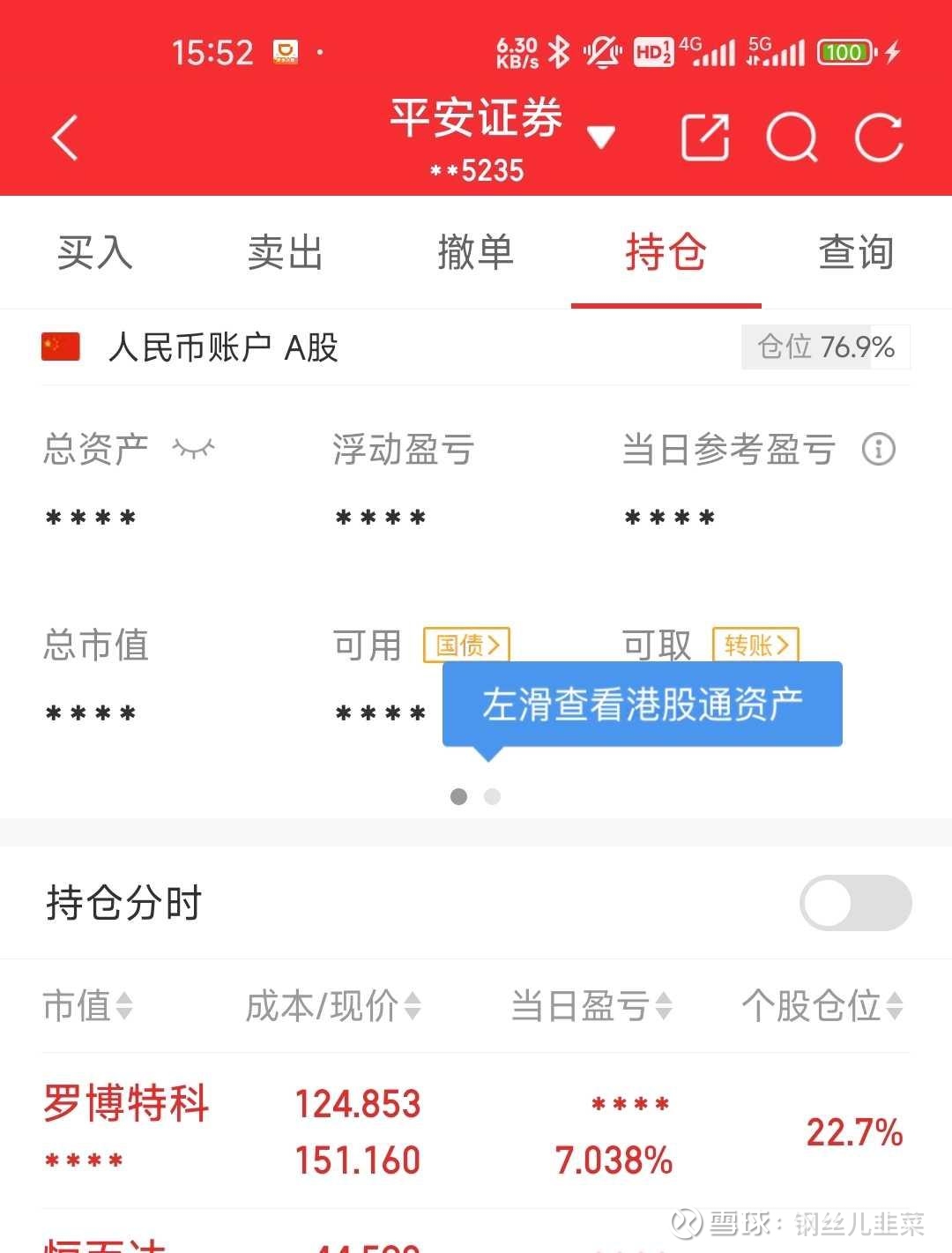
Task: Dismiss the 左滑查看港股通资产 tooltip
Action: point(643,703)
